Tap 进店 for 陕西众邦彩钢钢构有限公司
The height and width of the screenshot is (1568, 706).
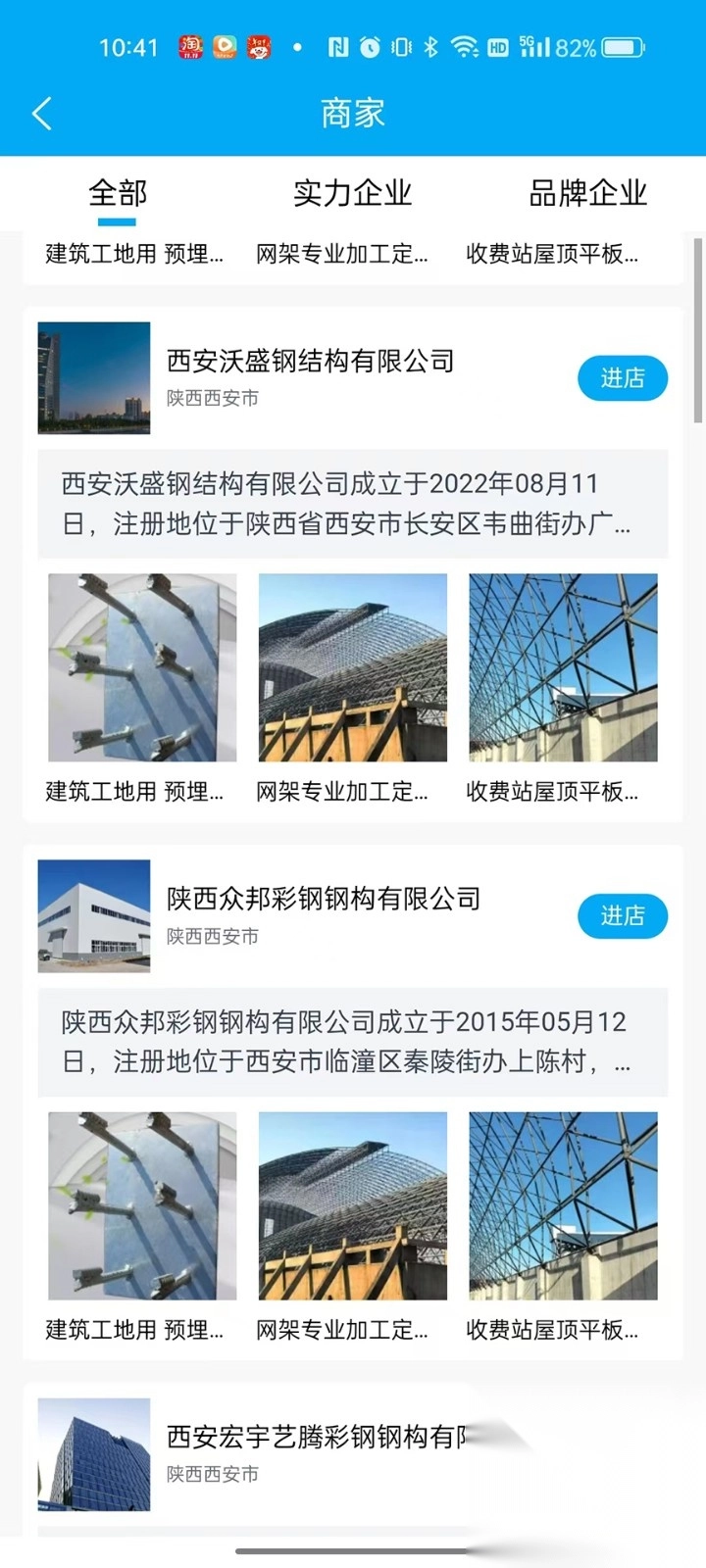point(623,916)
